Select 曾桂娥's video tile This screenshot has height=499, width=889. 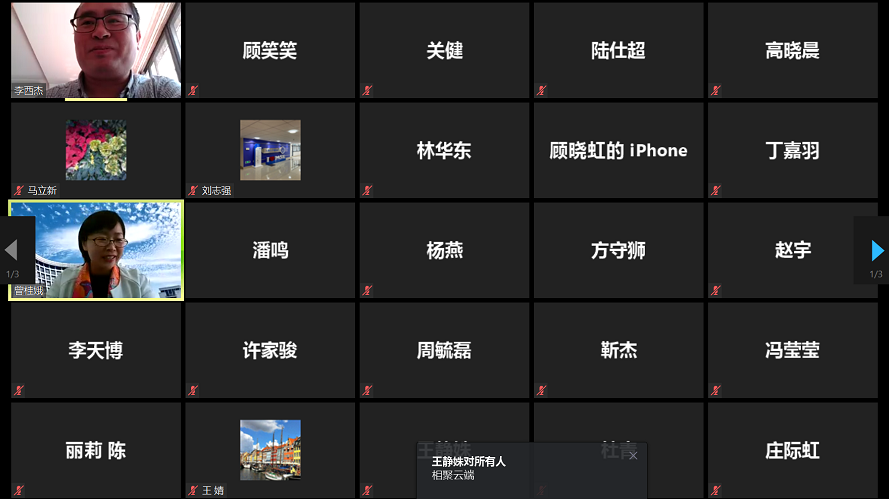point(96,250)
